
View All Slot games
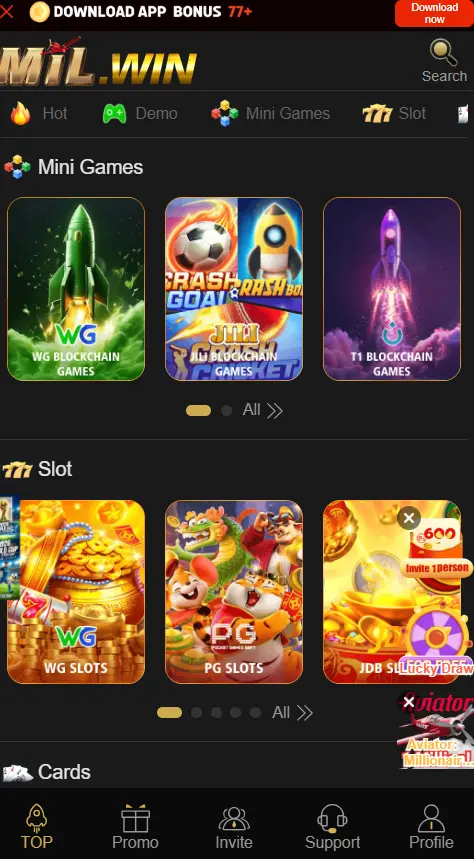point(293,712)
